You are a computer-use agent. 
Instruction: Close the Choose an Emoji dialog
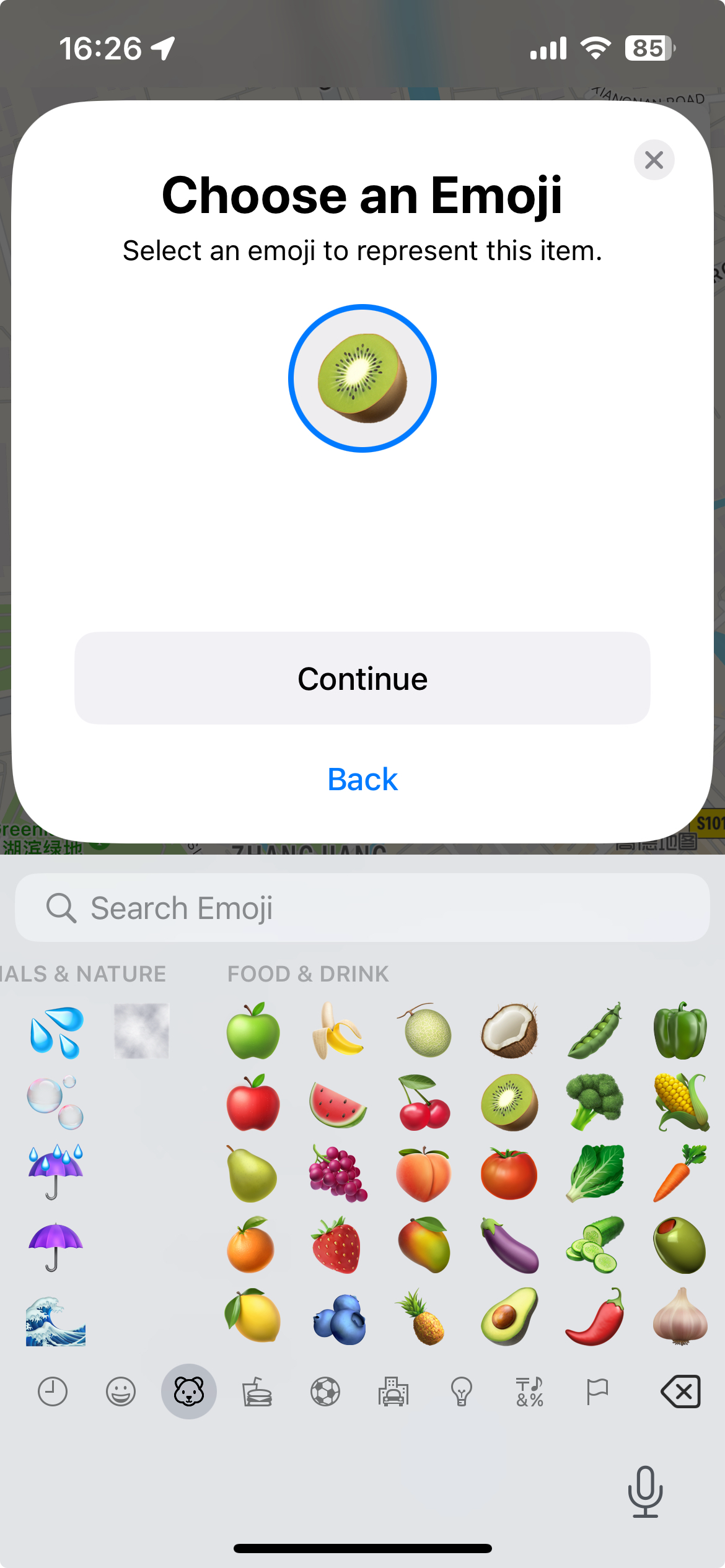click(x=654, y=160)
